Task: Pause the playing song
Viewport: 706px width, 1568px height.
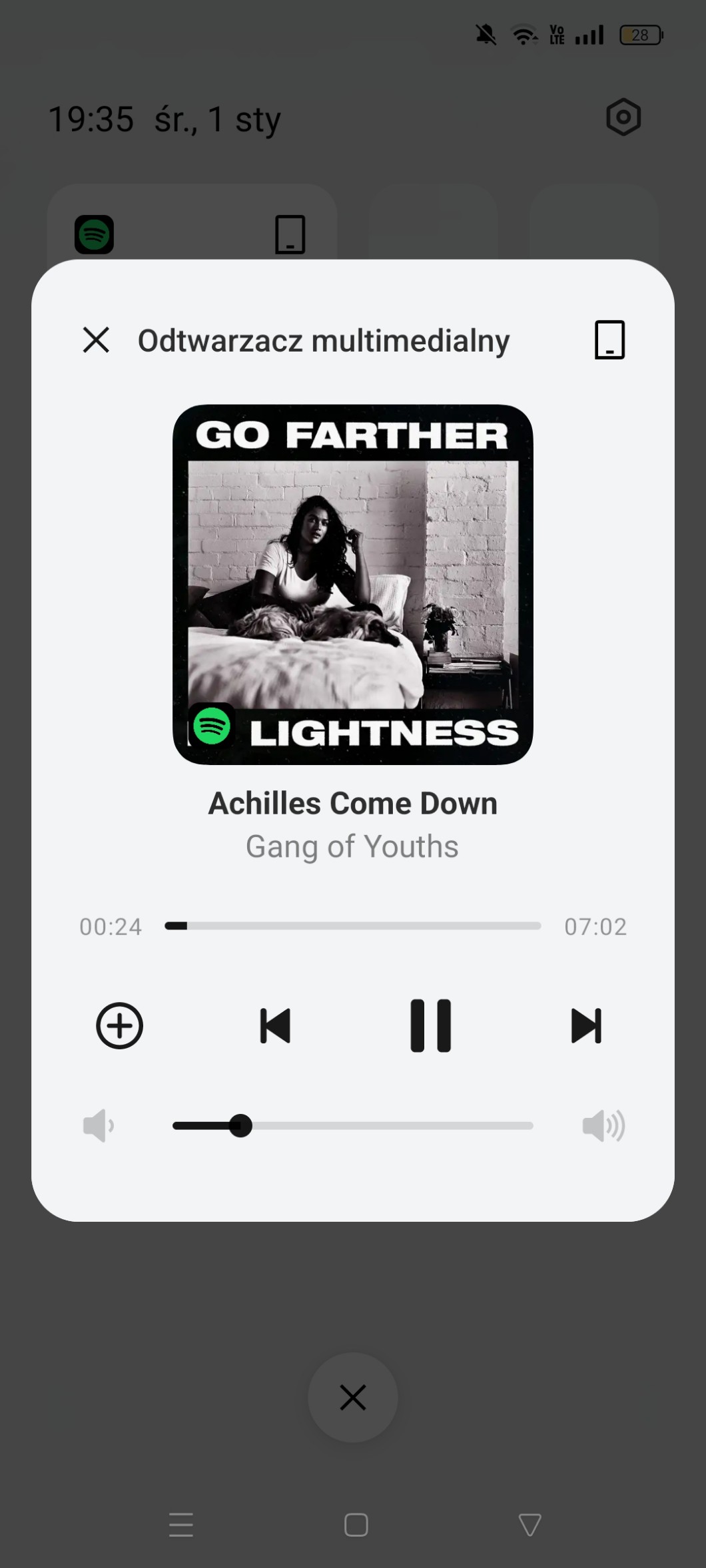Action: coord(430,1025)
